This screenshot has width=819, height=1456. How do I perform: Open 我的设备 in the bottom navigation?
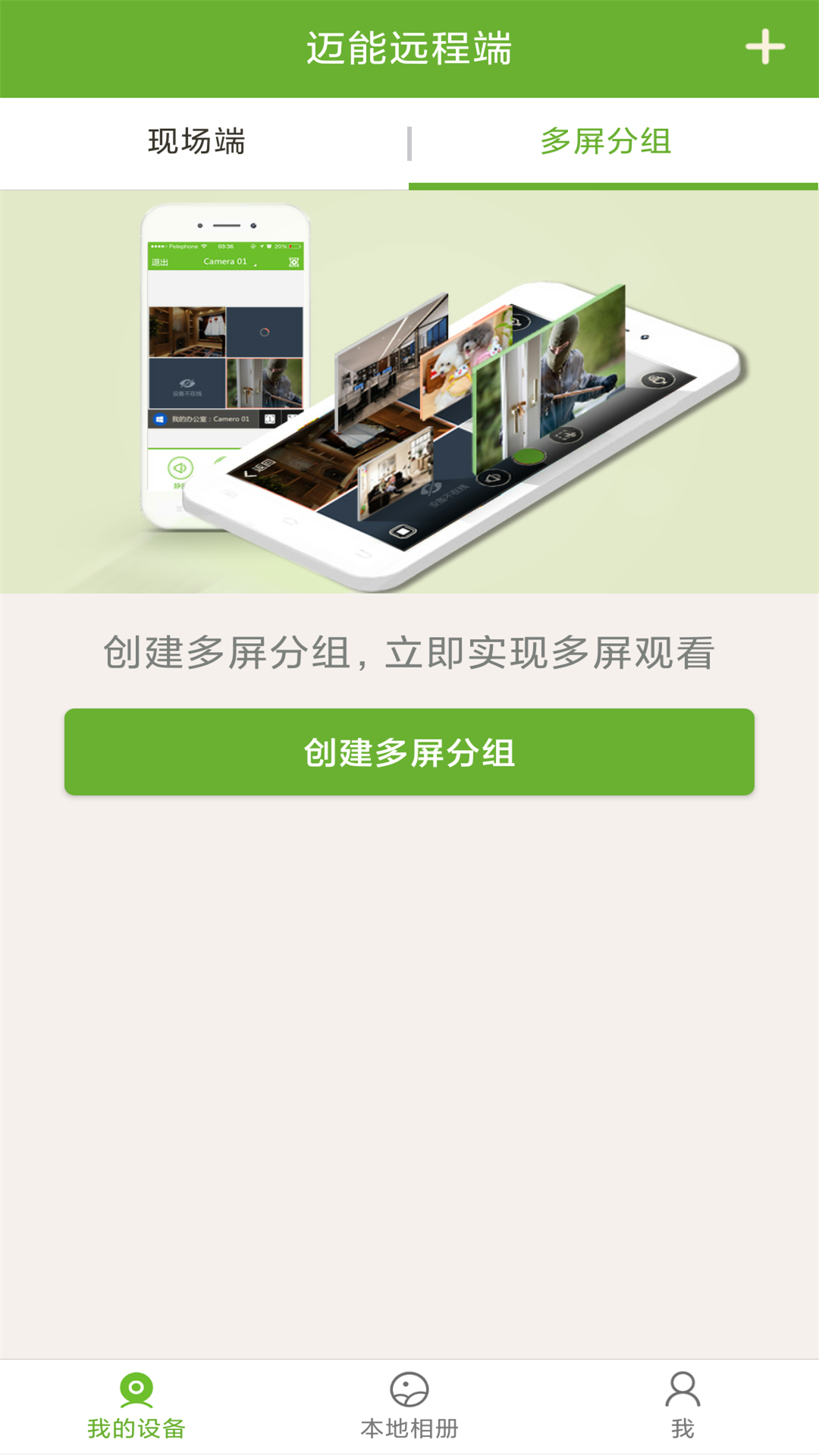136,1407
